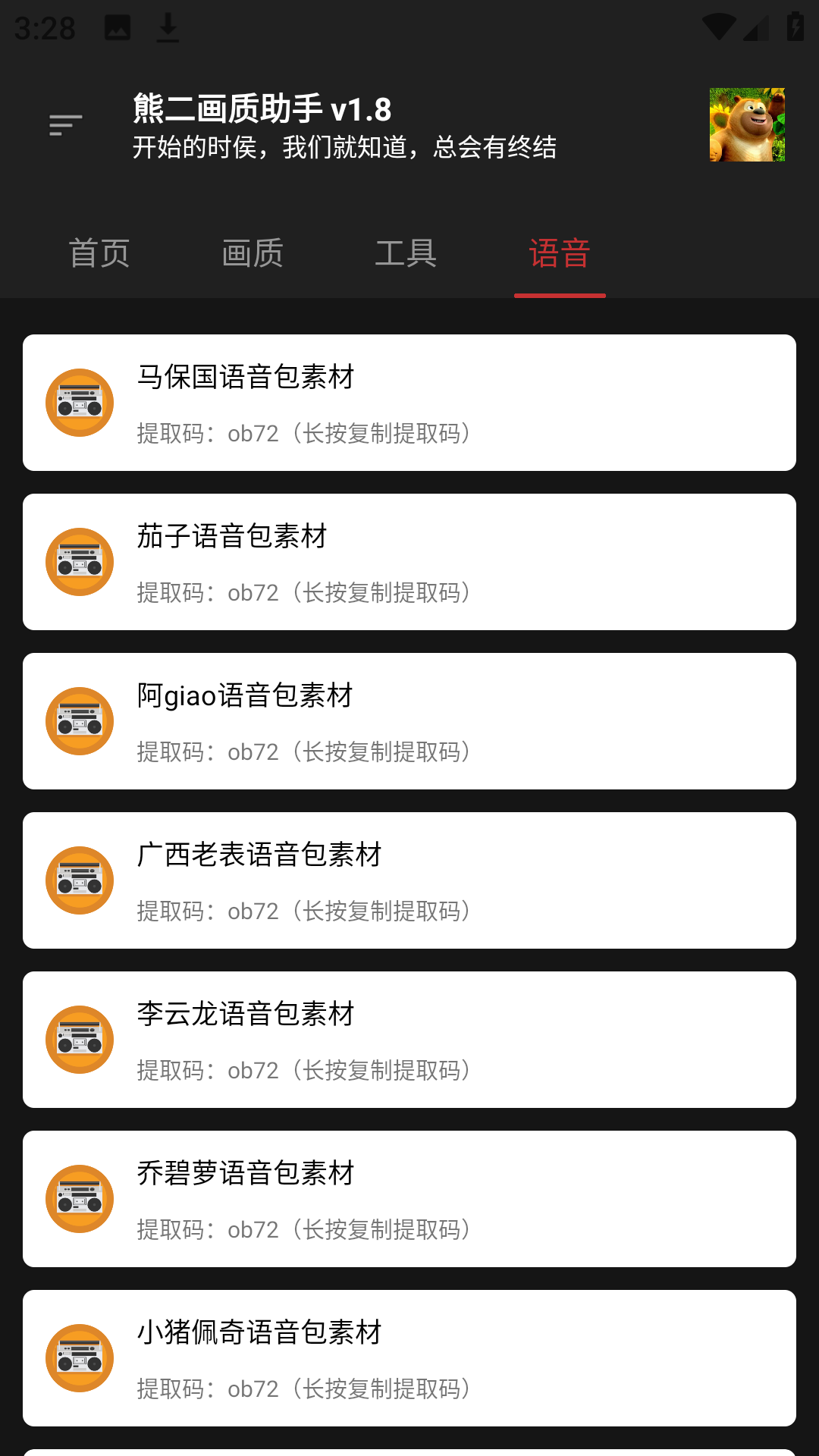Open 小猪佩奇语音包素材 card
Image resolution: width=819 pixels, height=1456 pixels.
409,1358
